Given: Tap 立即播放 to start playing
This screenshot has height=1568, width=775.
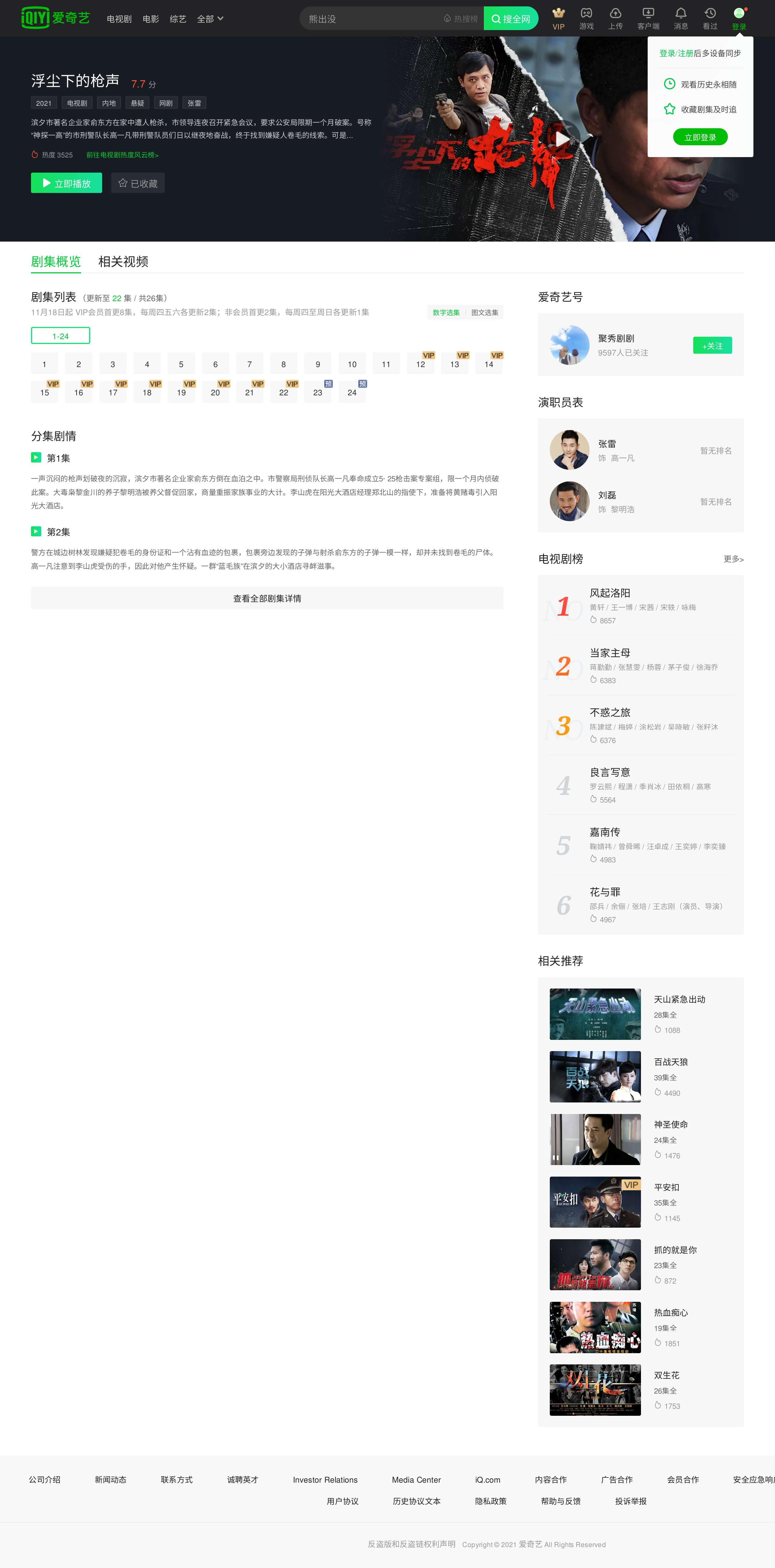Looking at the screenshot, I should click(66, 183).
